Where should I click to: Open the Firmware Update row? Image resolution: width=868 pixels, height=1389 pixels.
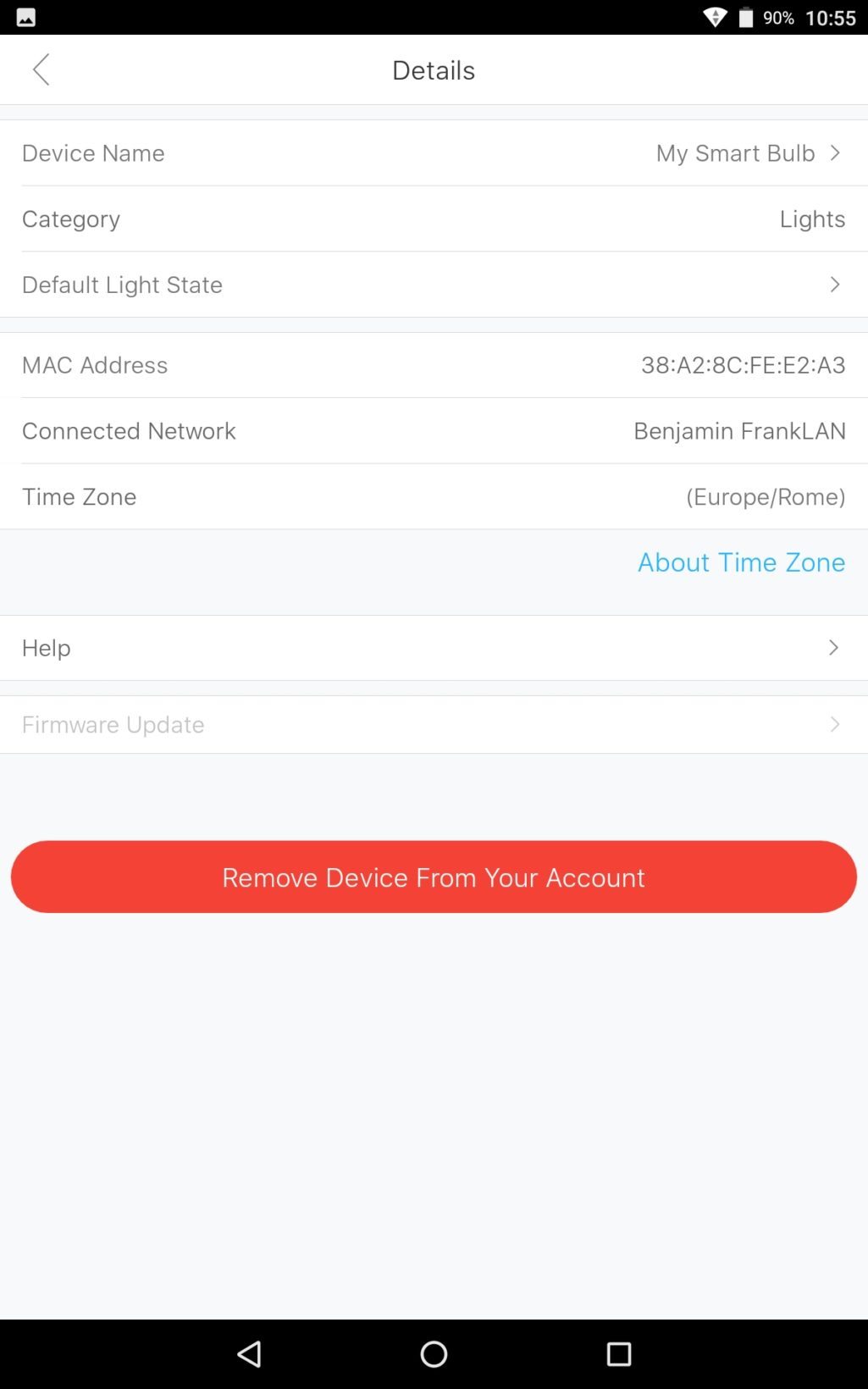434,725
